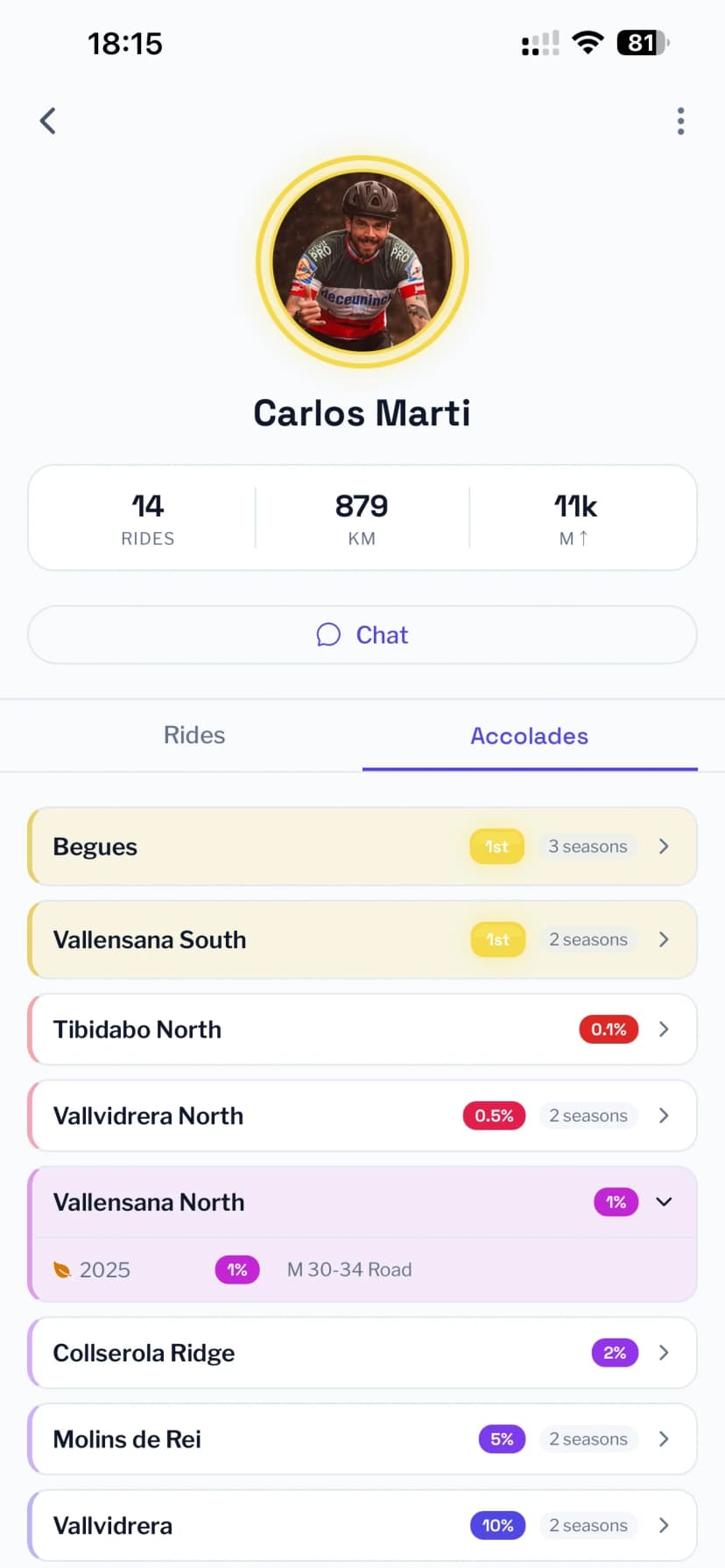
Task: Switch to the Rides tab
Action: (x=194, y=735)
